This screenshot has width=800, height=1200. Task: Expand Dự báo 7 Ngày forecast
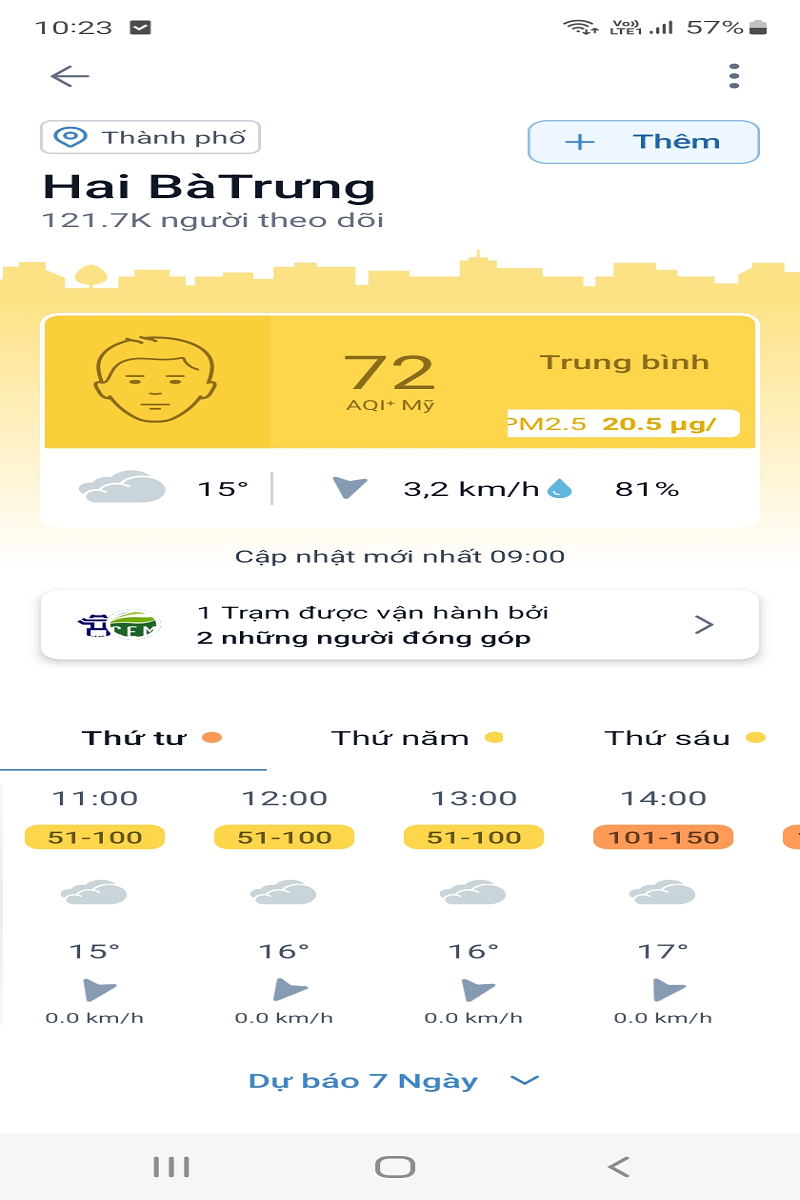tap(394, 1081)
